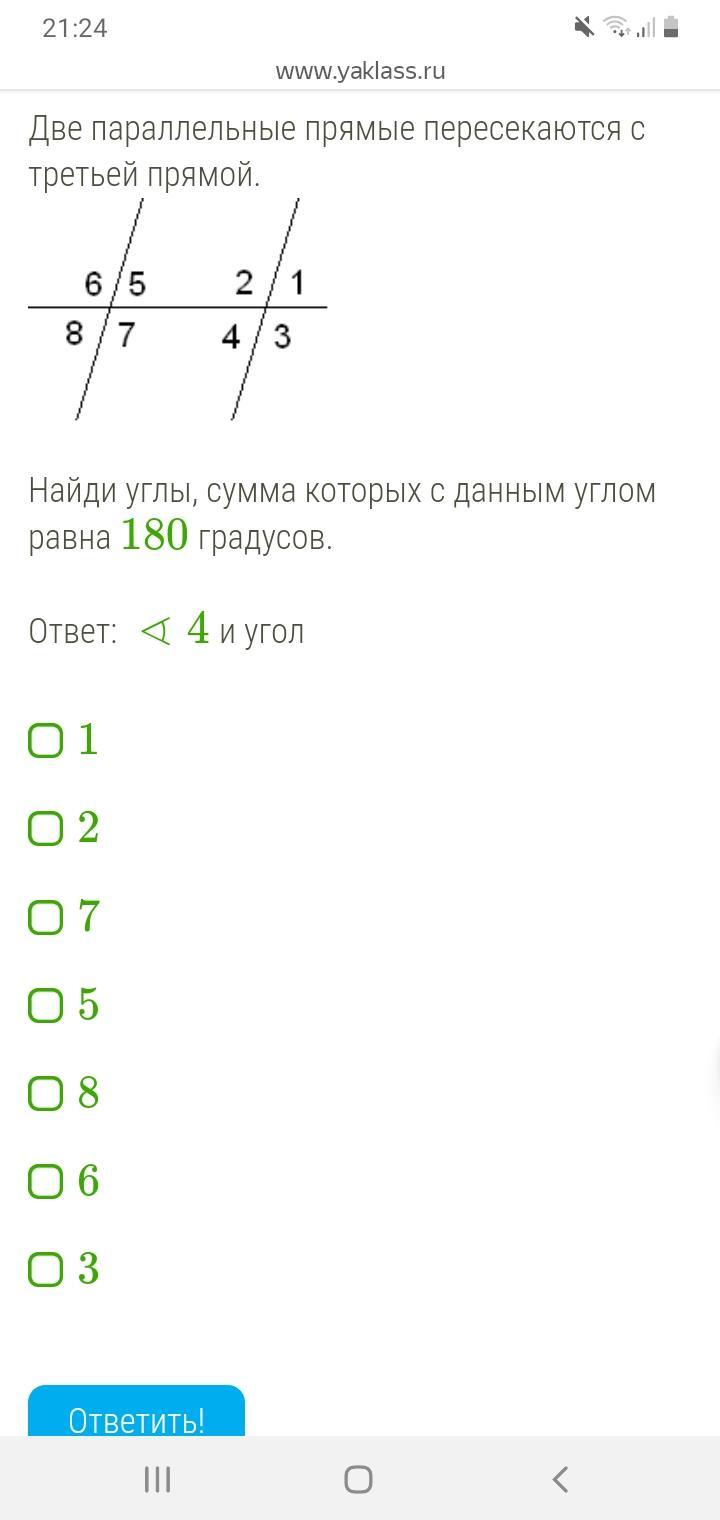
Task: Check the answer option 1
Action: (x=46, y=741)
